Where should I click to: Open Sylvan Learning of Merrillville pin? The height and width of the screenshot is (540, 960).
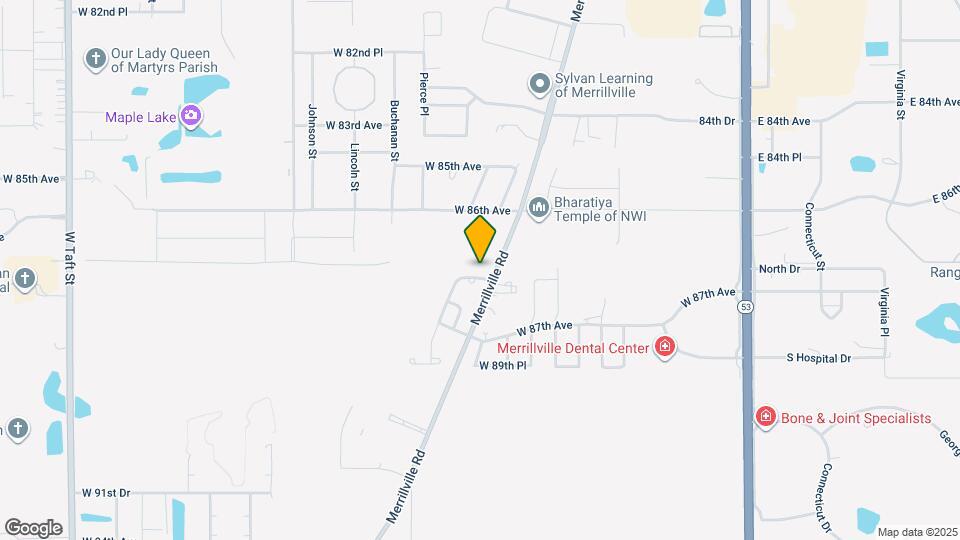click(541, 85)
